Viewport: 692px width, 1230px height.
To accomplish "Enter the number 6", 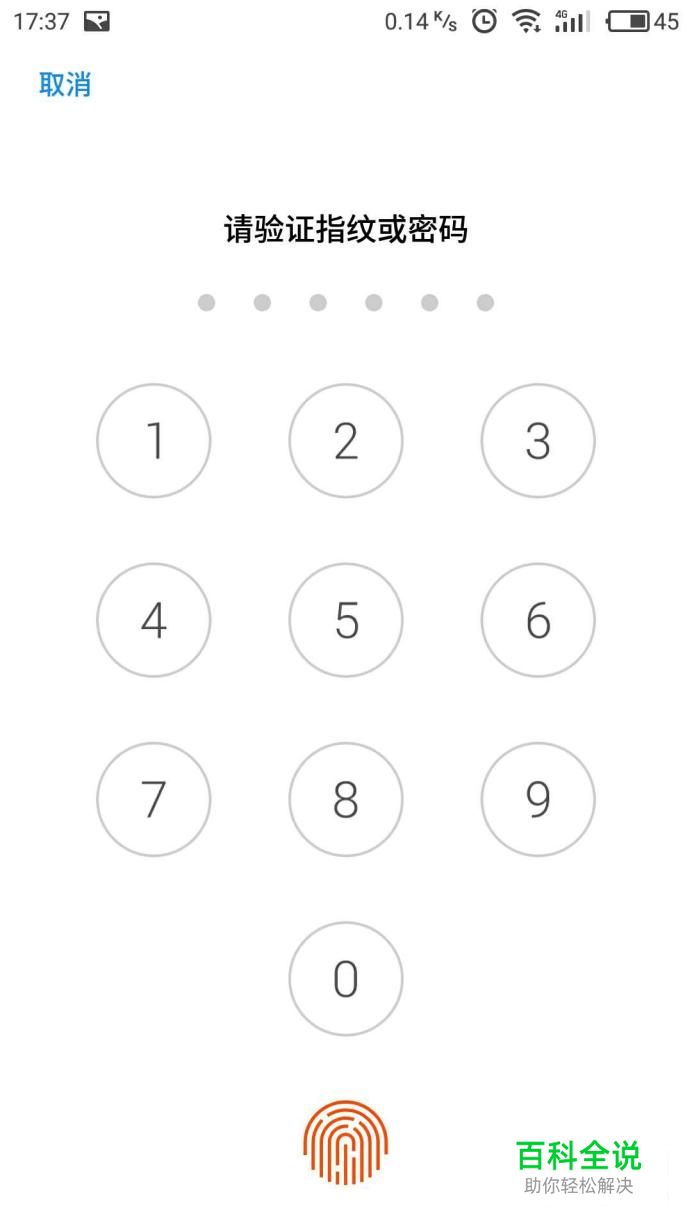I will click(x=538, y=620).
